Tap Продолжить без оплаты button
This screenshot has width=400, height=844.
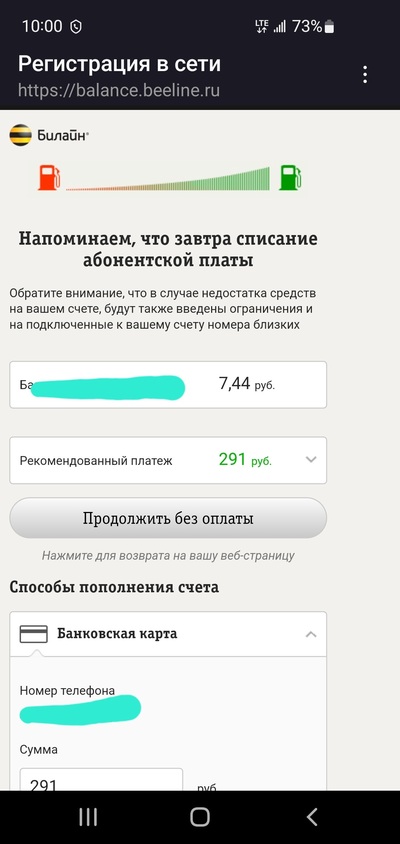pyautogui.click(x=168, y=518)
